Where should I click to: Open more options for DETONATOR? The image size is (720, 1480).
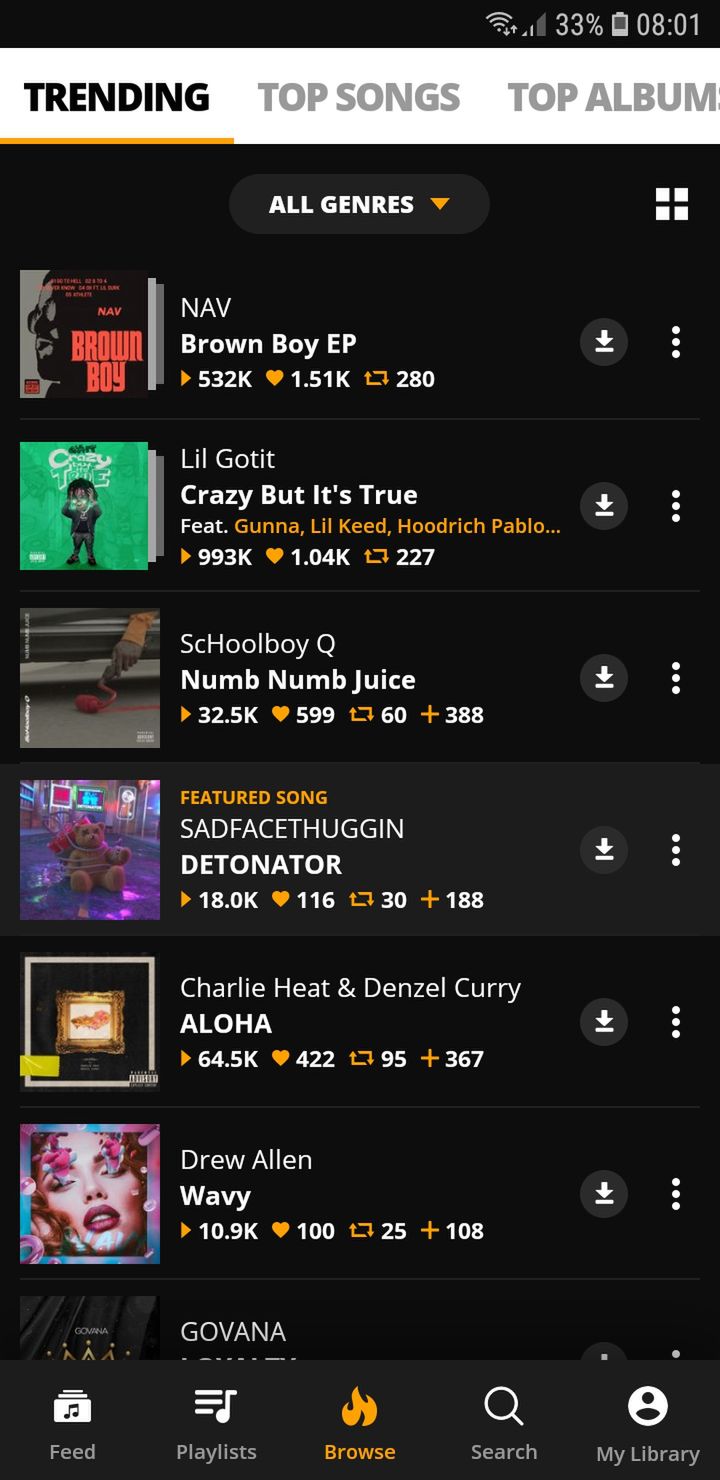click(676, 850)
